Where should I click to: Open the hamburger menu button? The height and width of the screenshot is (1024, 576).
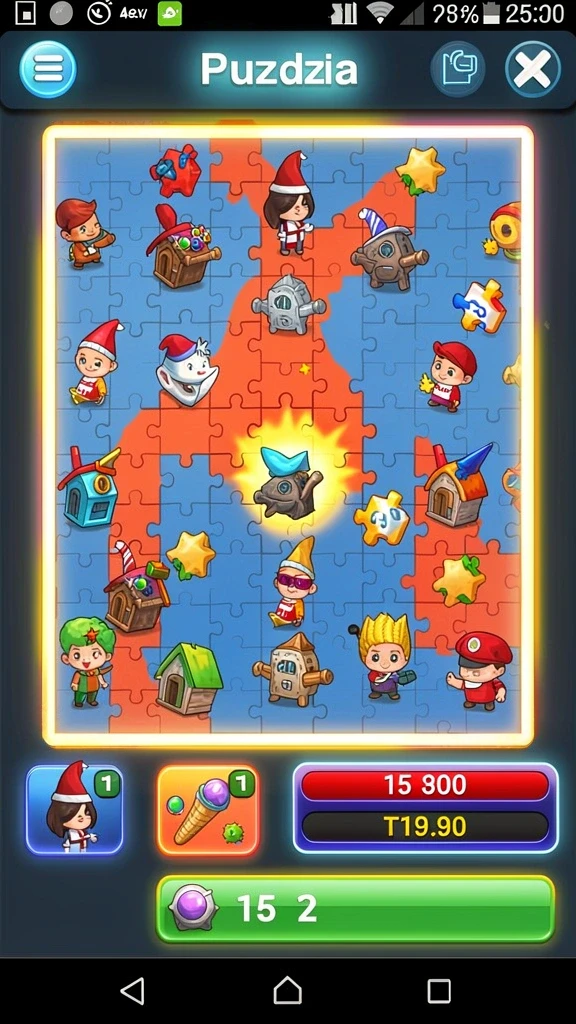pos(48,69)
